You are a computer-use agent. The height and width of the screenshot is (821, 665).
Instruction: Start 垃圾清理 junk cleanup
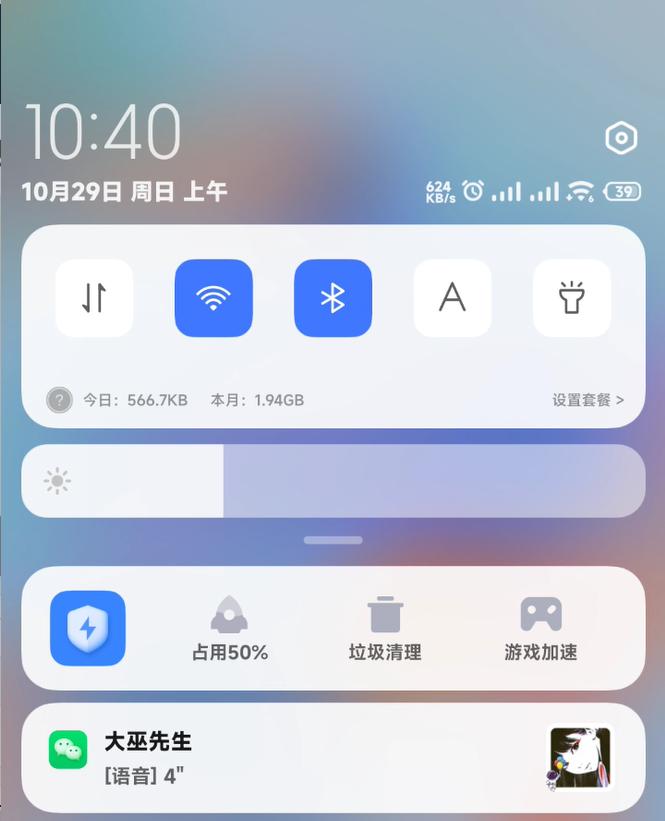click(x=385, y=628)
